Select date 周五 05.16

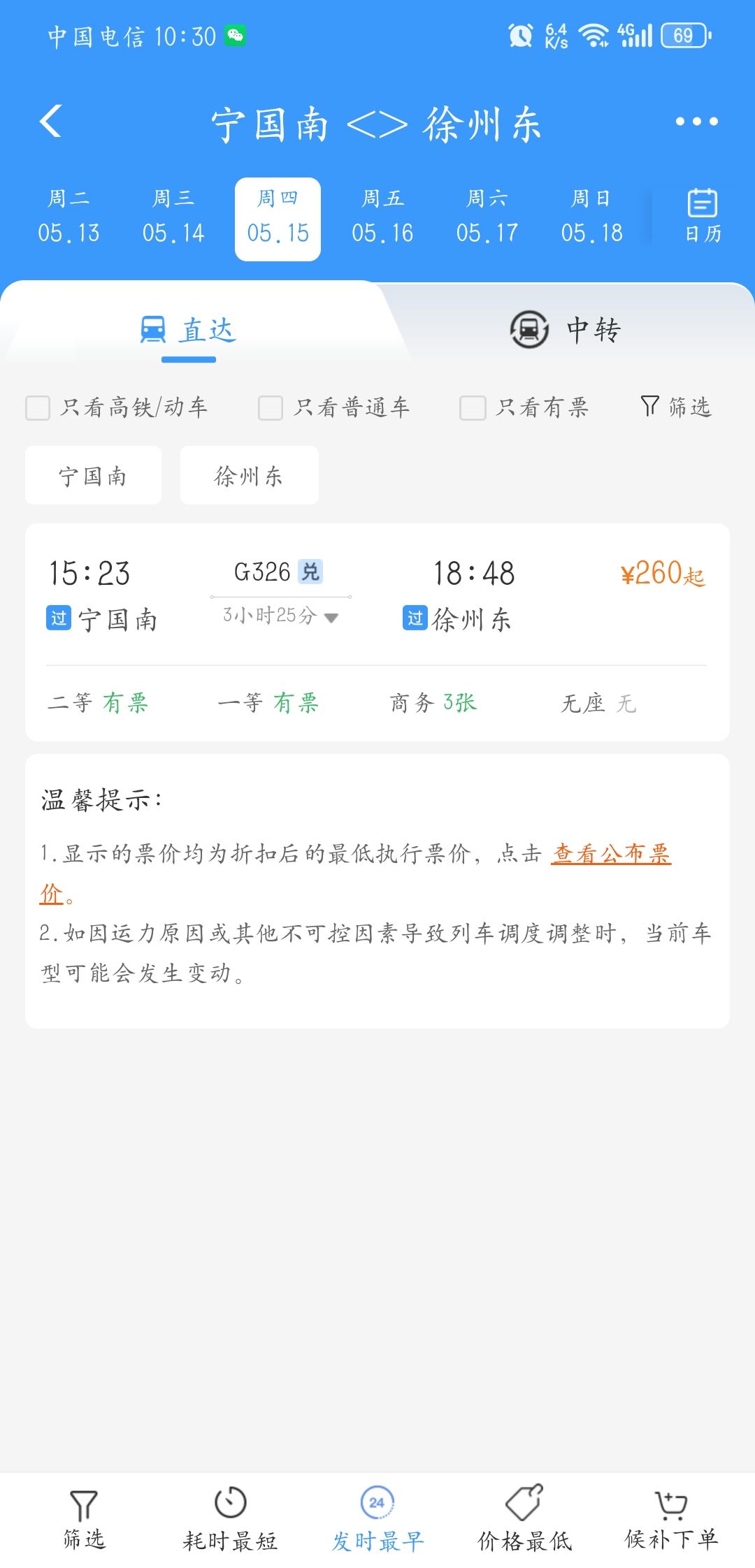click(382, 217)
